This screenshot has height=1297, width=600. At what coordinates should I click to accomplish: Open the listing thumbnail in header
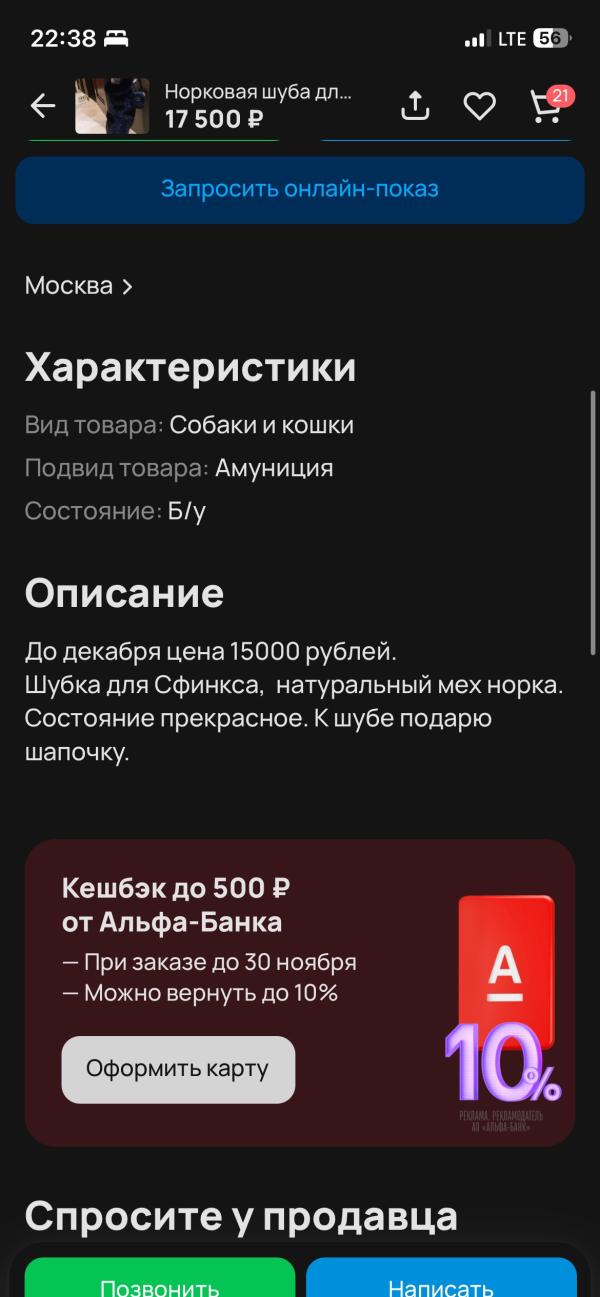click(x=112, y=106)
